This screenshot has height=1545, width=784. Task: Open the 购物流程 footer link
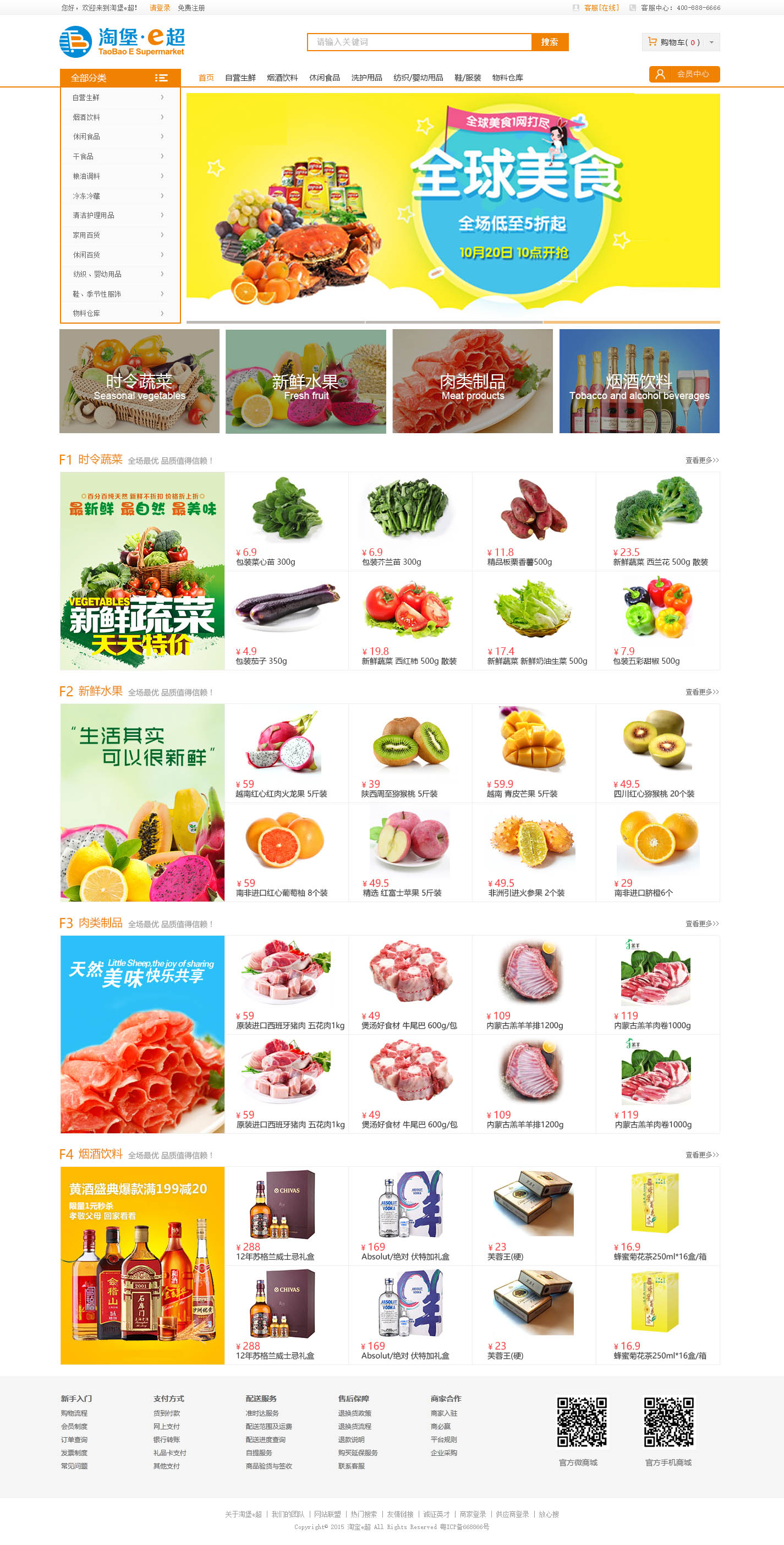tap(74, 1413)
